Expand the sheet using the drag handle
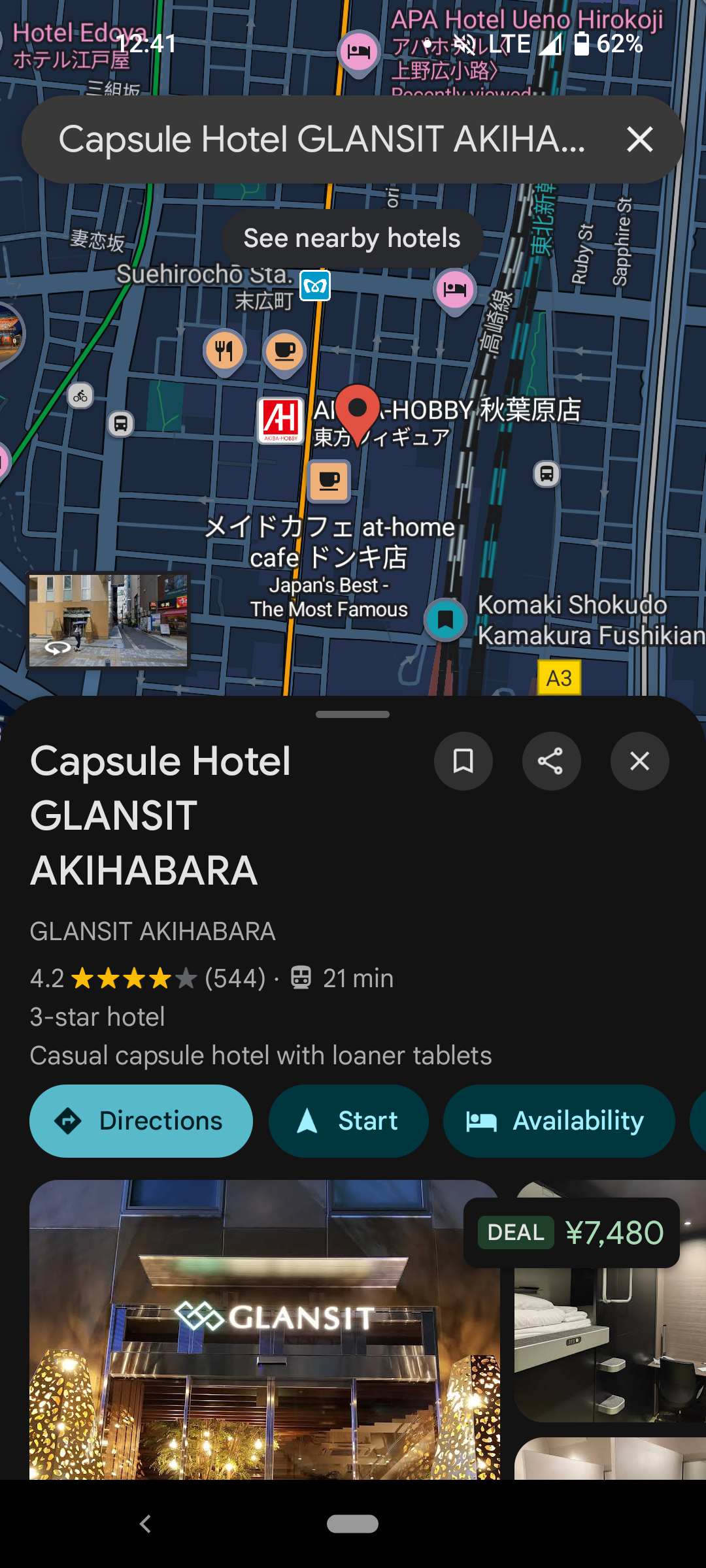This screenshot has height=1568, width=706. tap(352, 715)
